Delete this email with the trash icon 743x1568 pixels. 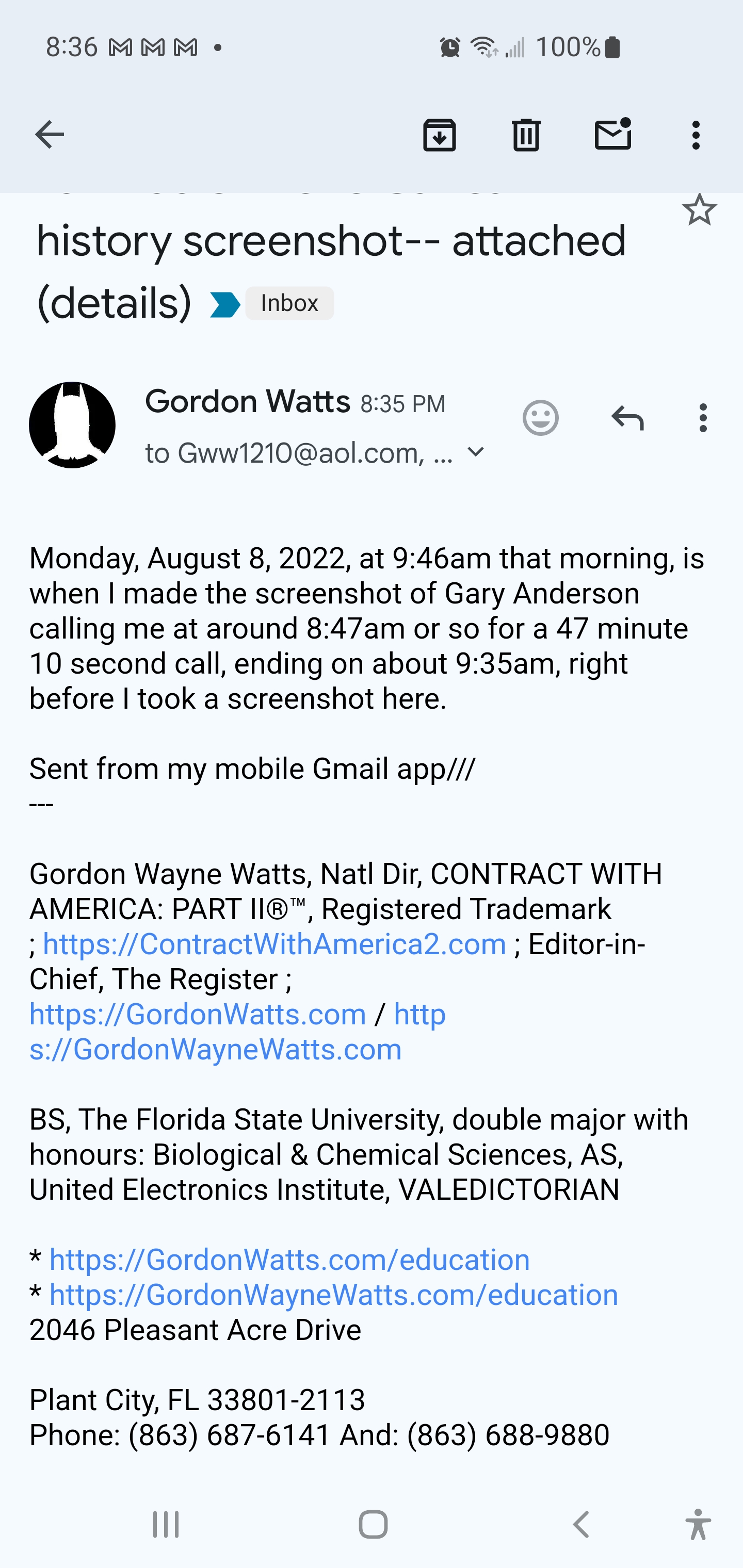526,135
